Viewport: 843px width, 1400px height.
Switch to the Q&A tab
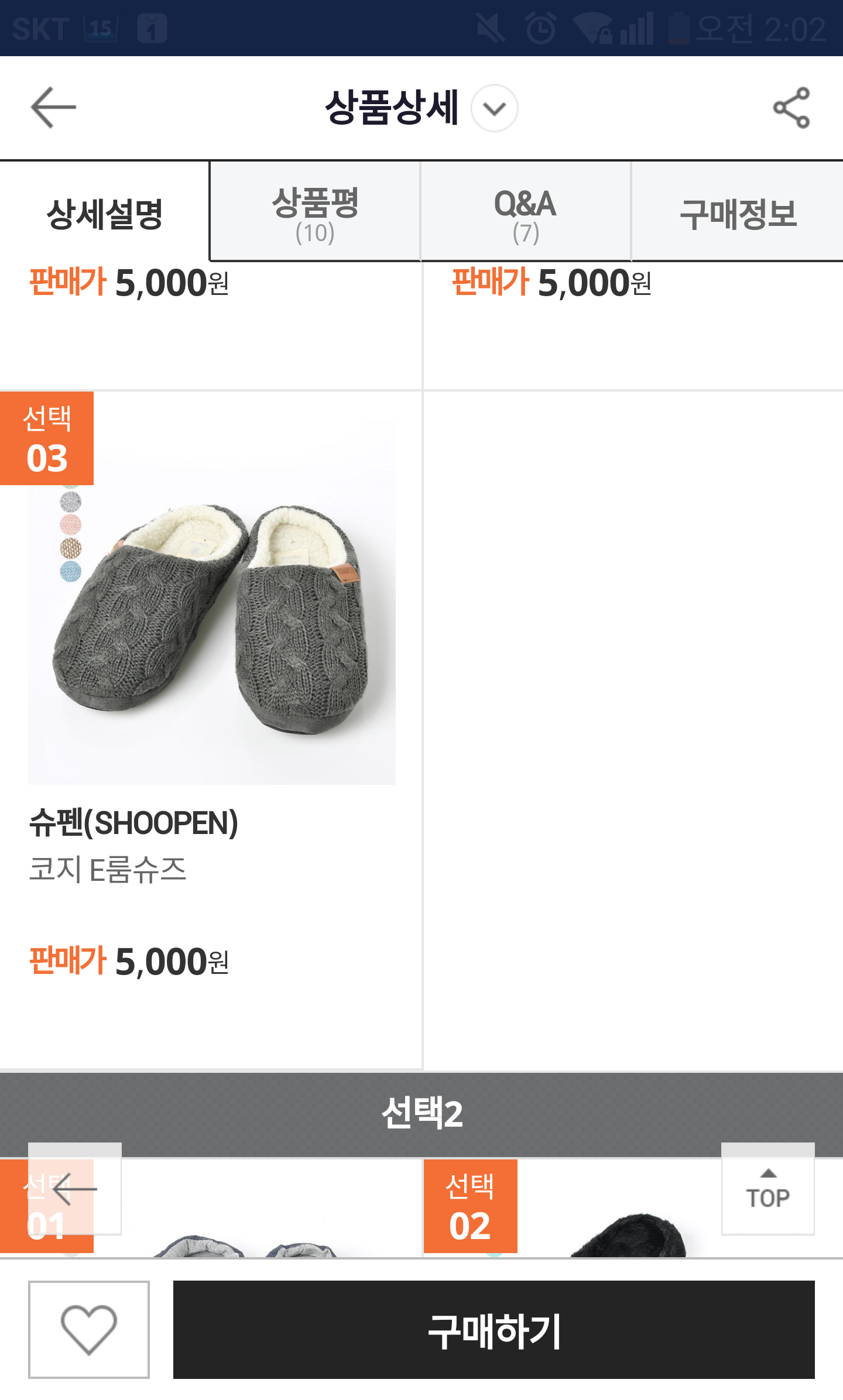tap(525, 213)
